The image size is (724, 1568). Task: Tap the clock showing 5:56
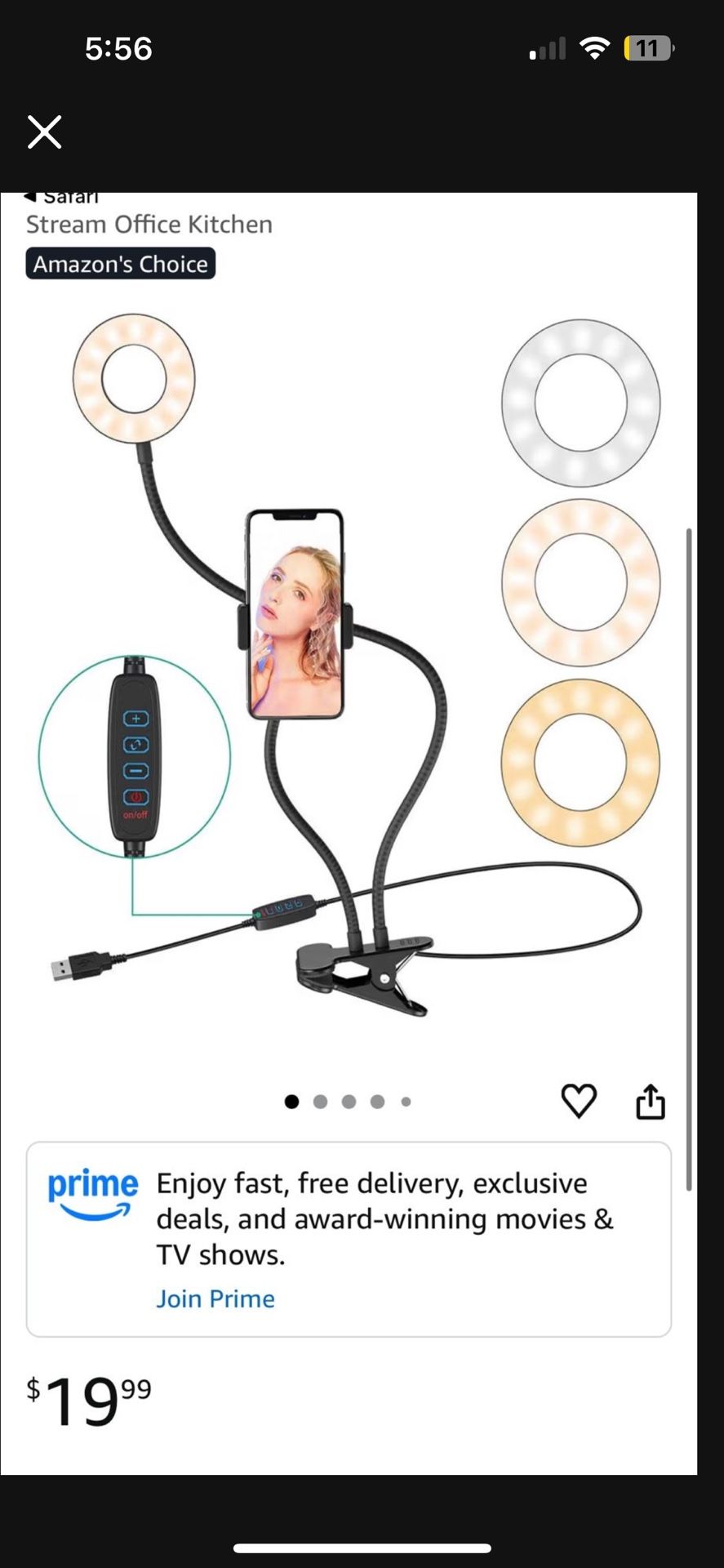[x=119, y=49]
